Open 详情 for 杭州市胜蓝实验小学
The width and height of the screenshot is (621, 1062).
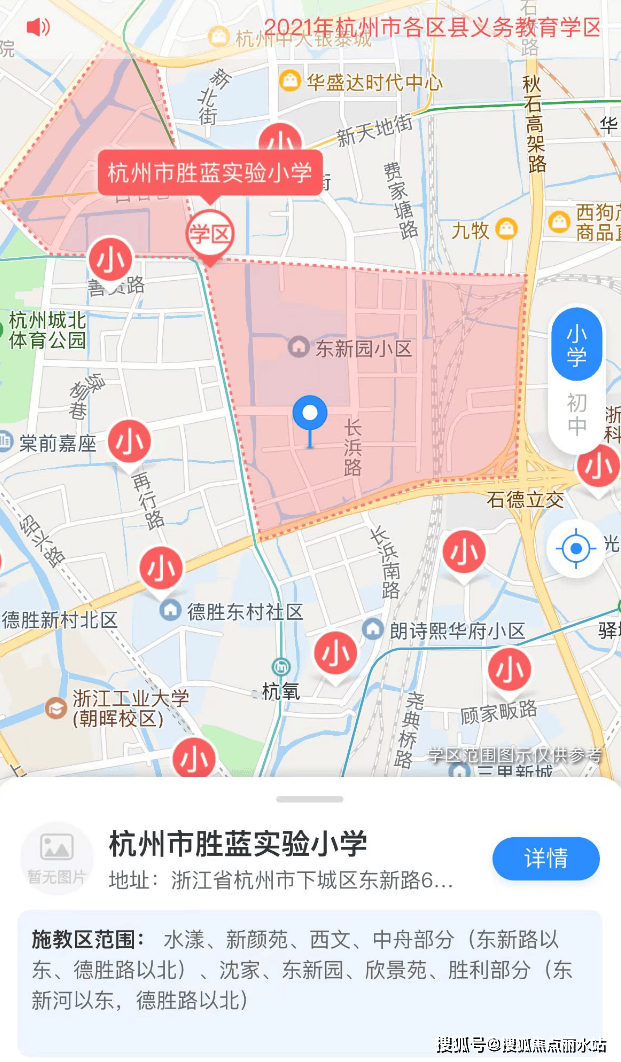[545, 858]
